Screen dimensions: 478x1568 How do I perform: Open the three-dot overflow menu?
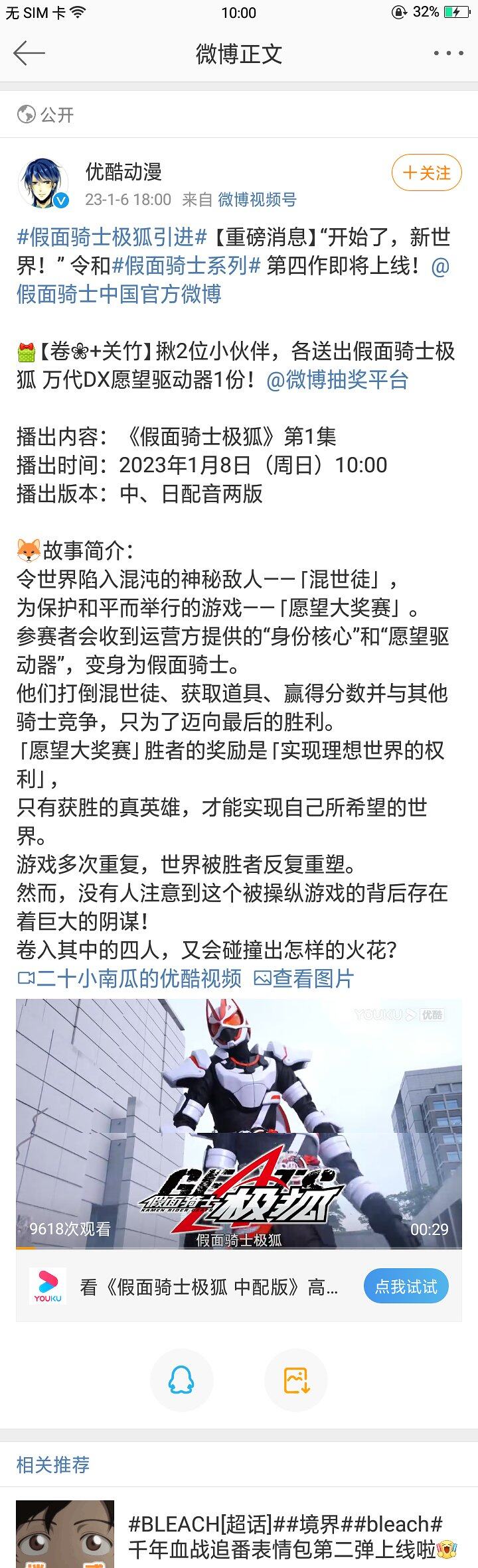pyautogui.click(x=448, y=54)
